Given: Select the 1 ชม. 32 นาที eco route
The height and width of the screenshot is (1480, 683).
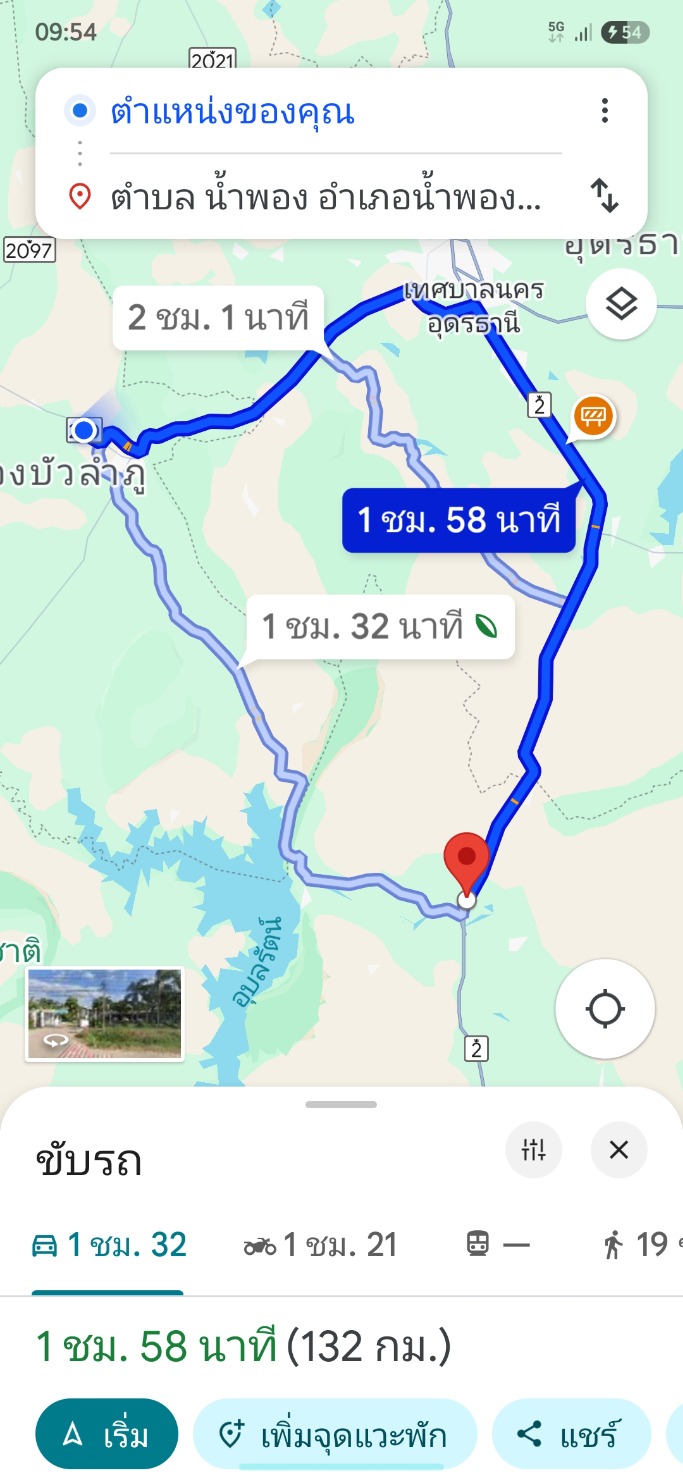Looking at the screenshot, I should pos(380,627).
